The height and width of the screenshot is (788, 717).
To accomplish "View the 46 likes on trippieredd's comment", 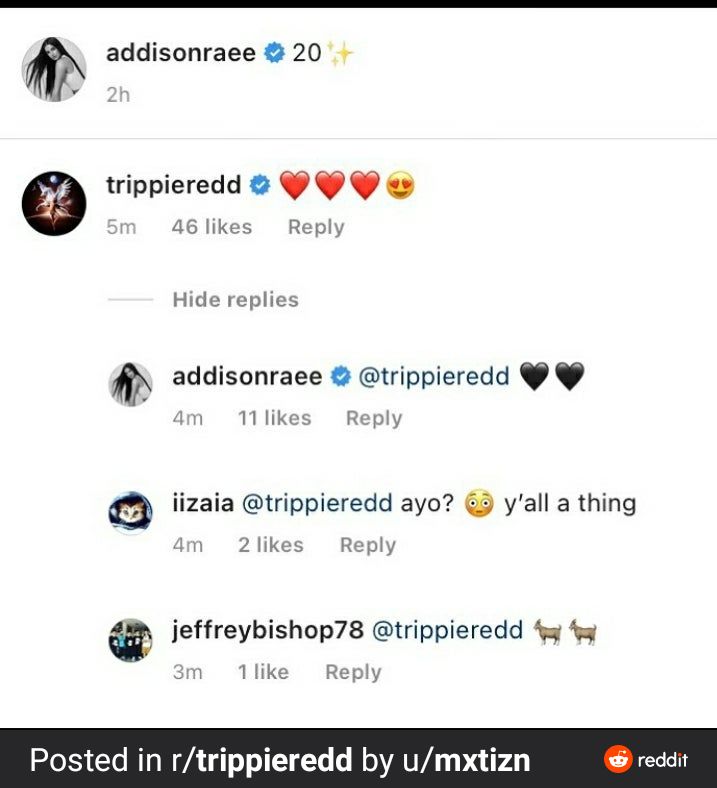I will tap(211, 227).
